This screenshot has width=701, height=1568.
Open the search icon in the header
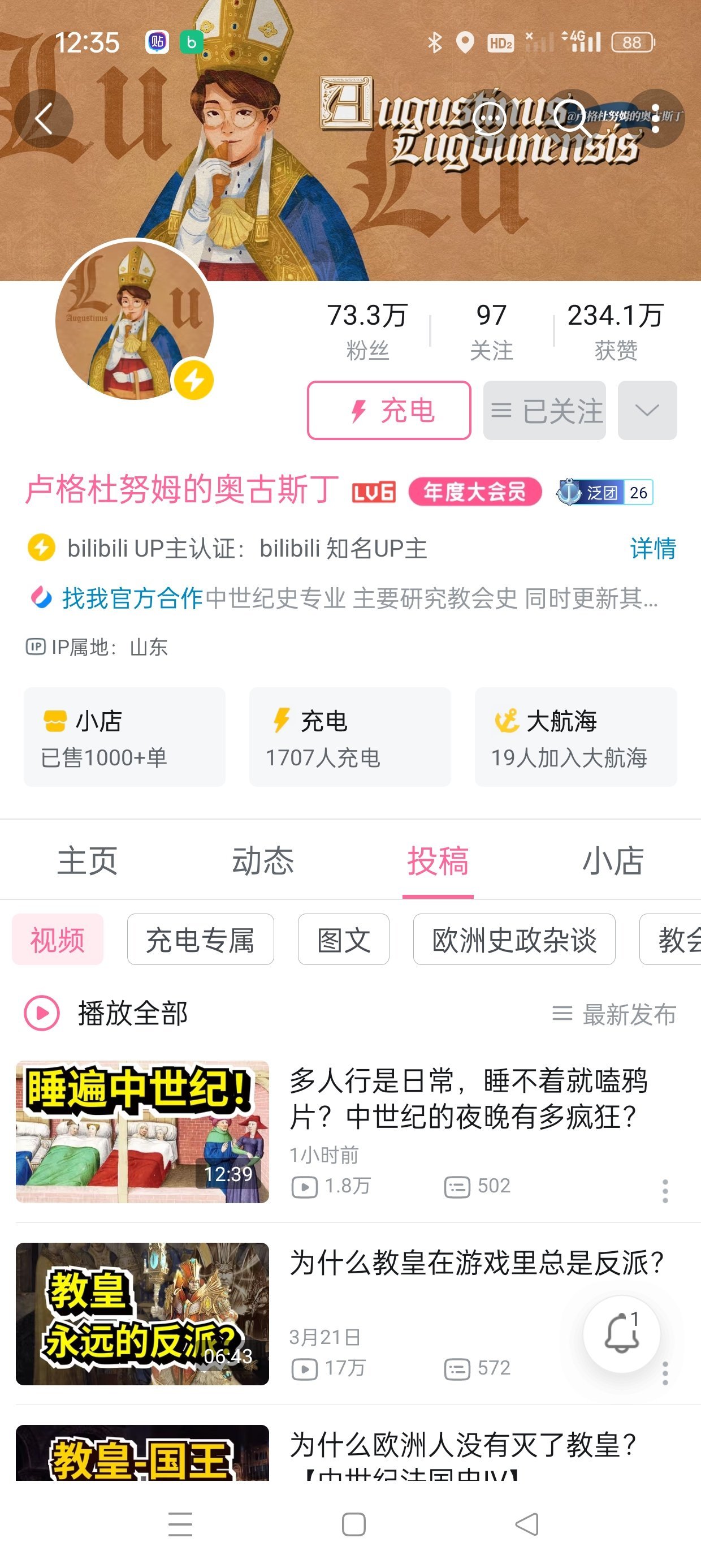[572, 118]
